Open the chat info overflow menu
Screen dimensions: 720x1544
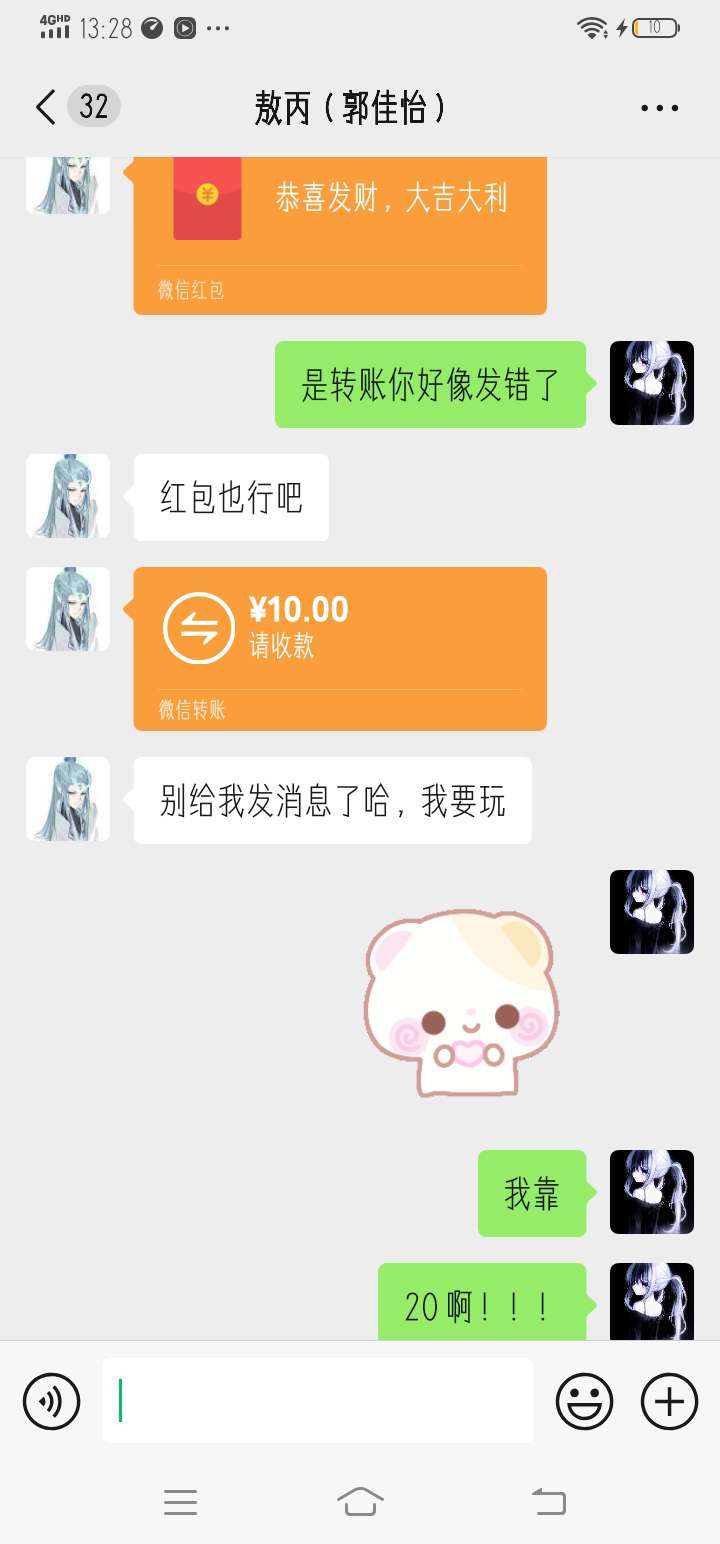(660, 108)
